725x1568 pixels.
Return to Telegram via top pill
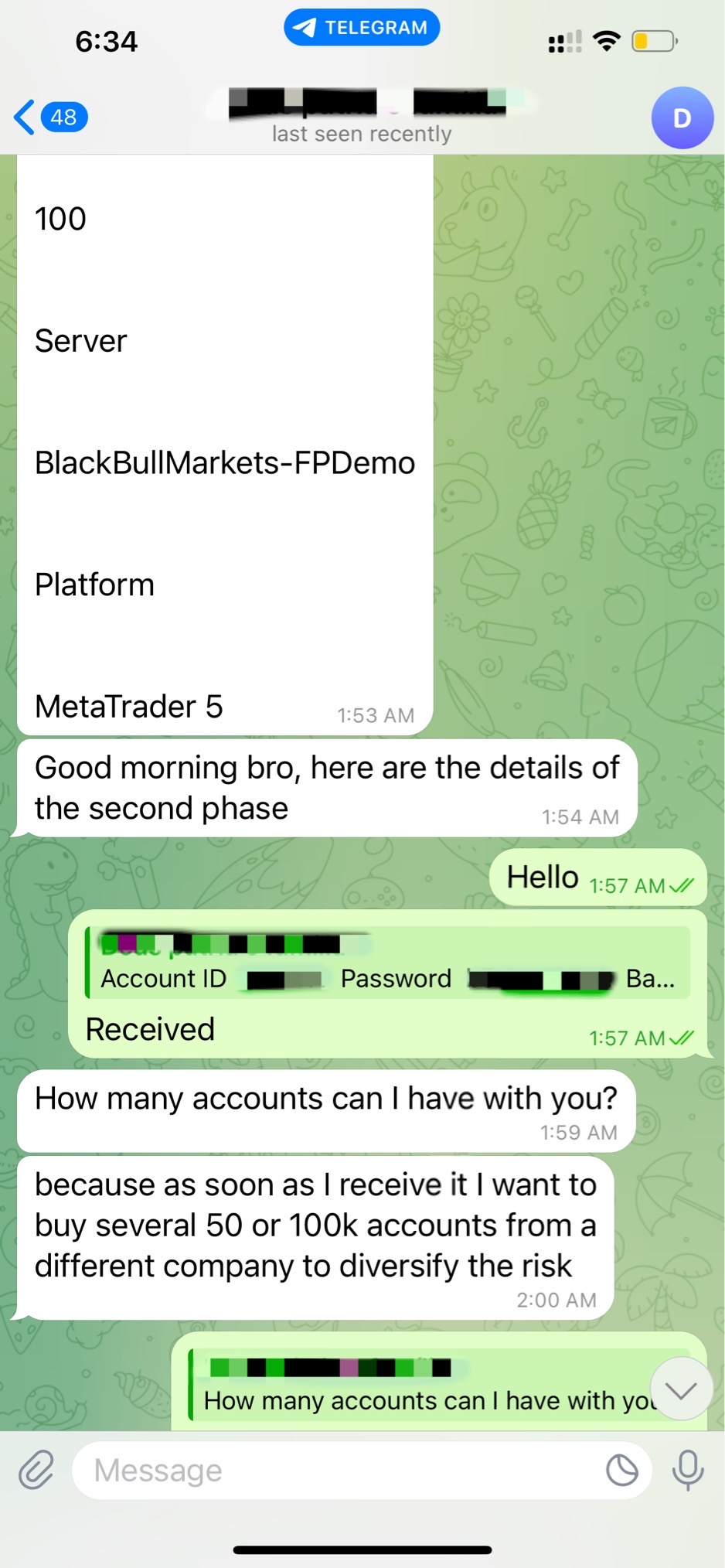coord(362,28)
